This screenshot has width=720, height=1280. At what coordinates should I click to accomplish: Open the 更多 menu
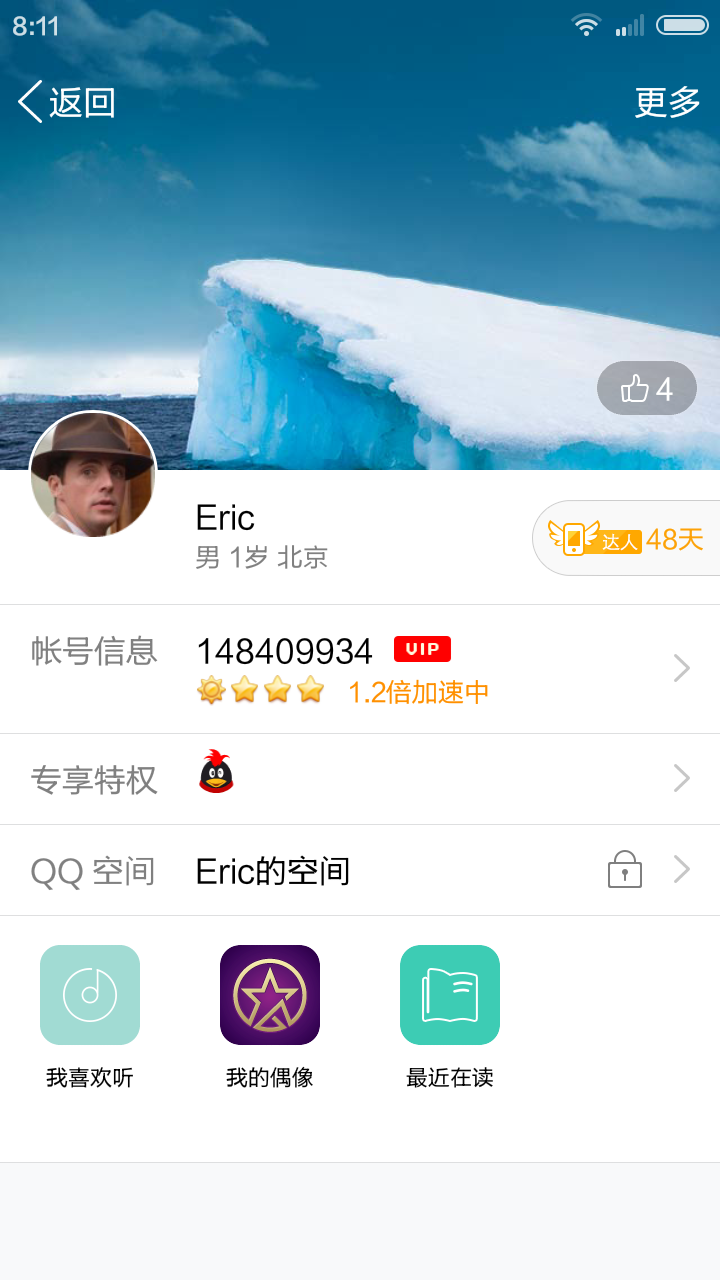(x=667, y=102)
